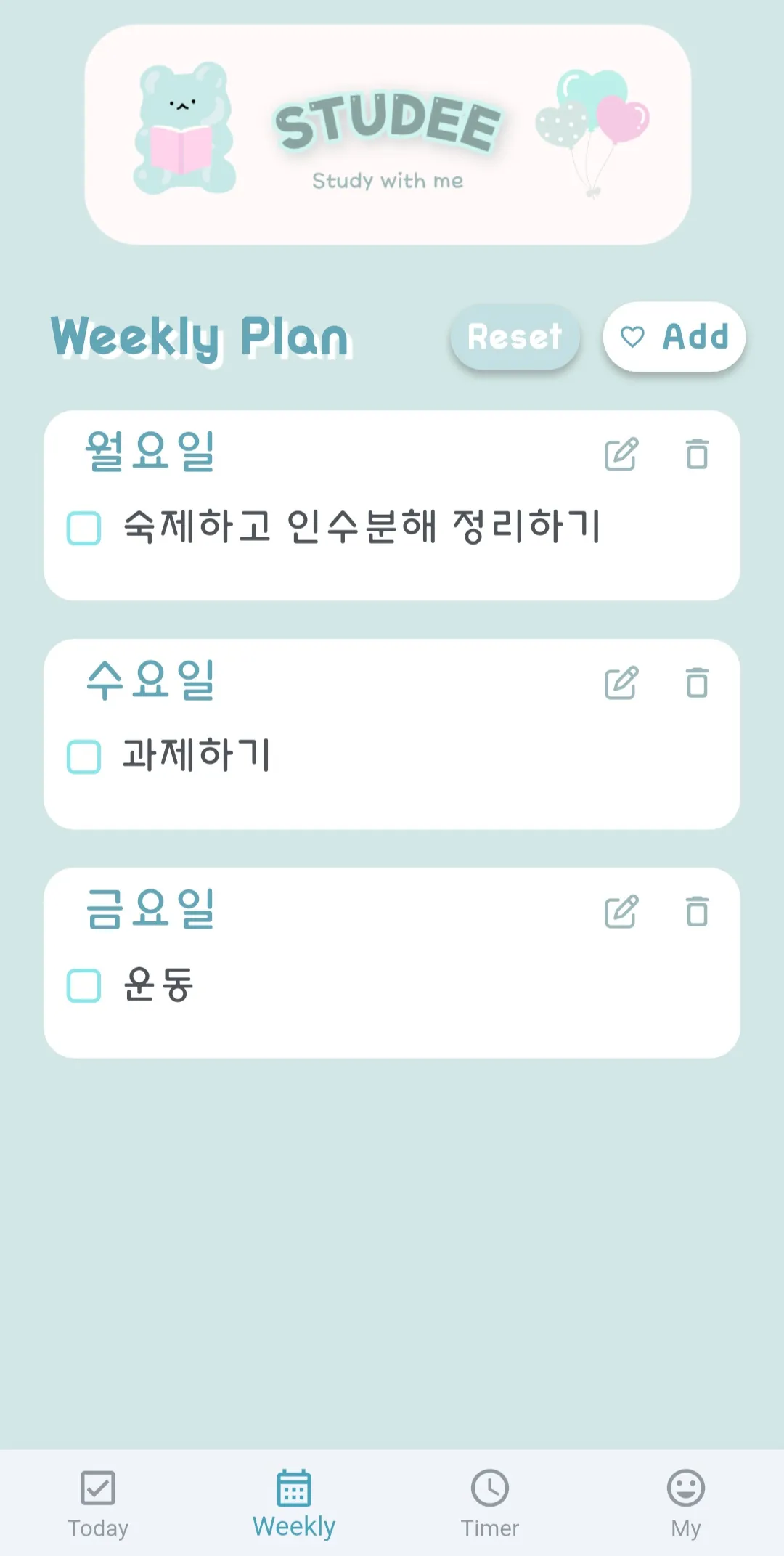The height and width of the screenshot is (1556, 784).
Task: Tap the Reset button
Action: click(515, 337)
